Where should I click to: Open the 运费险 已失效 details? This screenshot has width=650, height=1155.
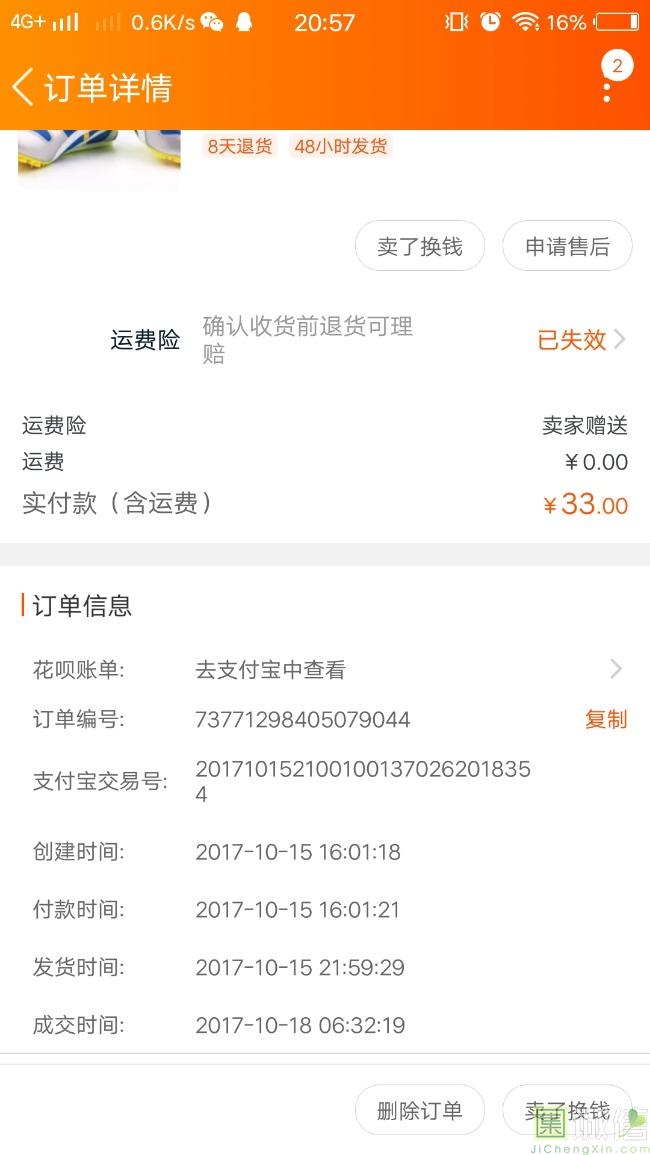pos(581,340)
